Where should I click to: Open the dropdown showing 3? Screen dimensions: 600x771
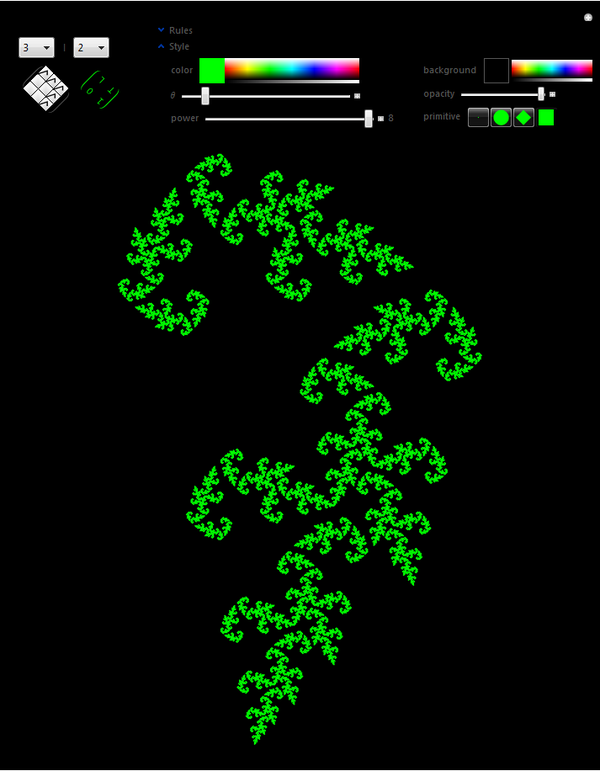[x=35, y=48]
